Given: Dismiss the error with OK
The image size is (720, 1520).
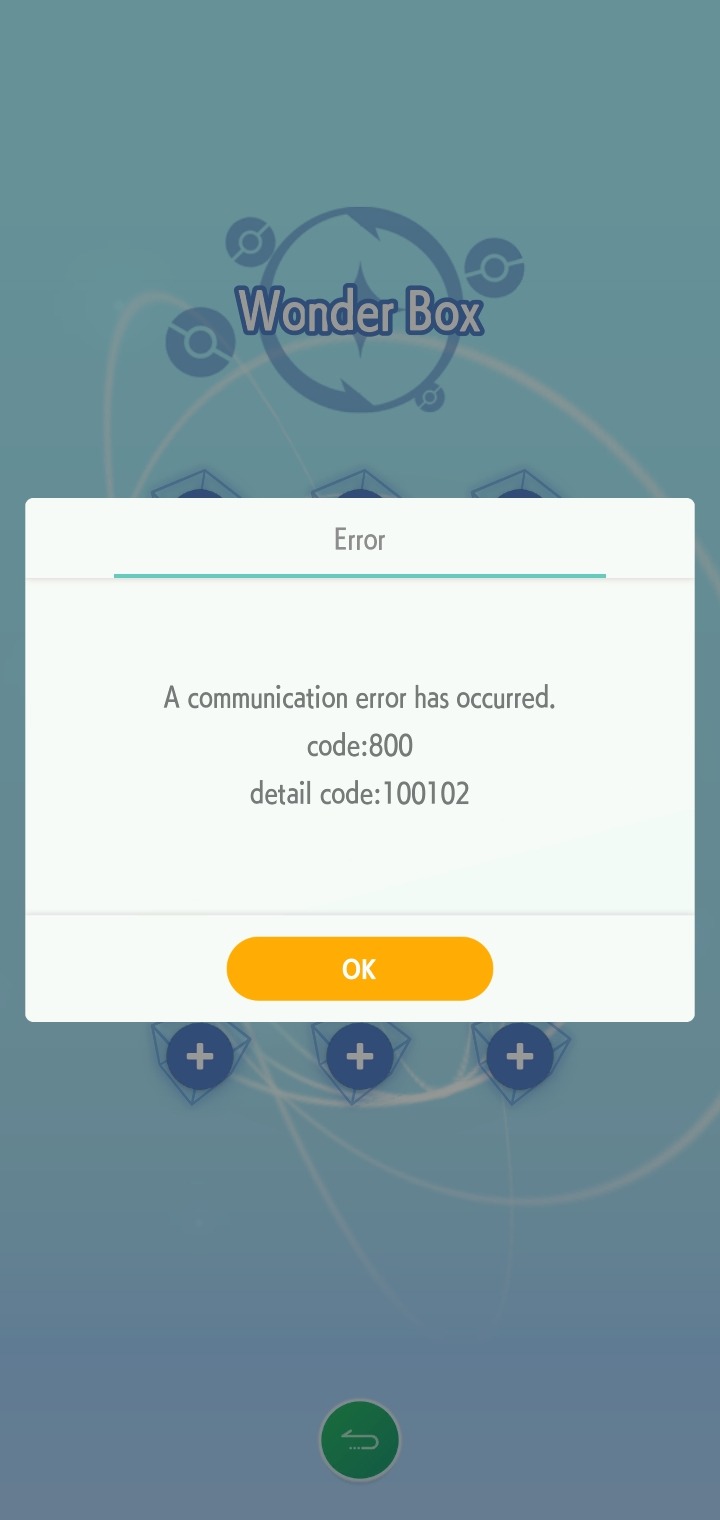Looking at the screenshot, I should 359,968.
